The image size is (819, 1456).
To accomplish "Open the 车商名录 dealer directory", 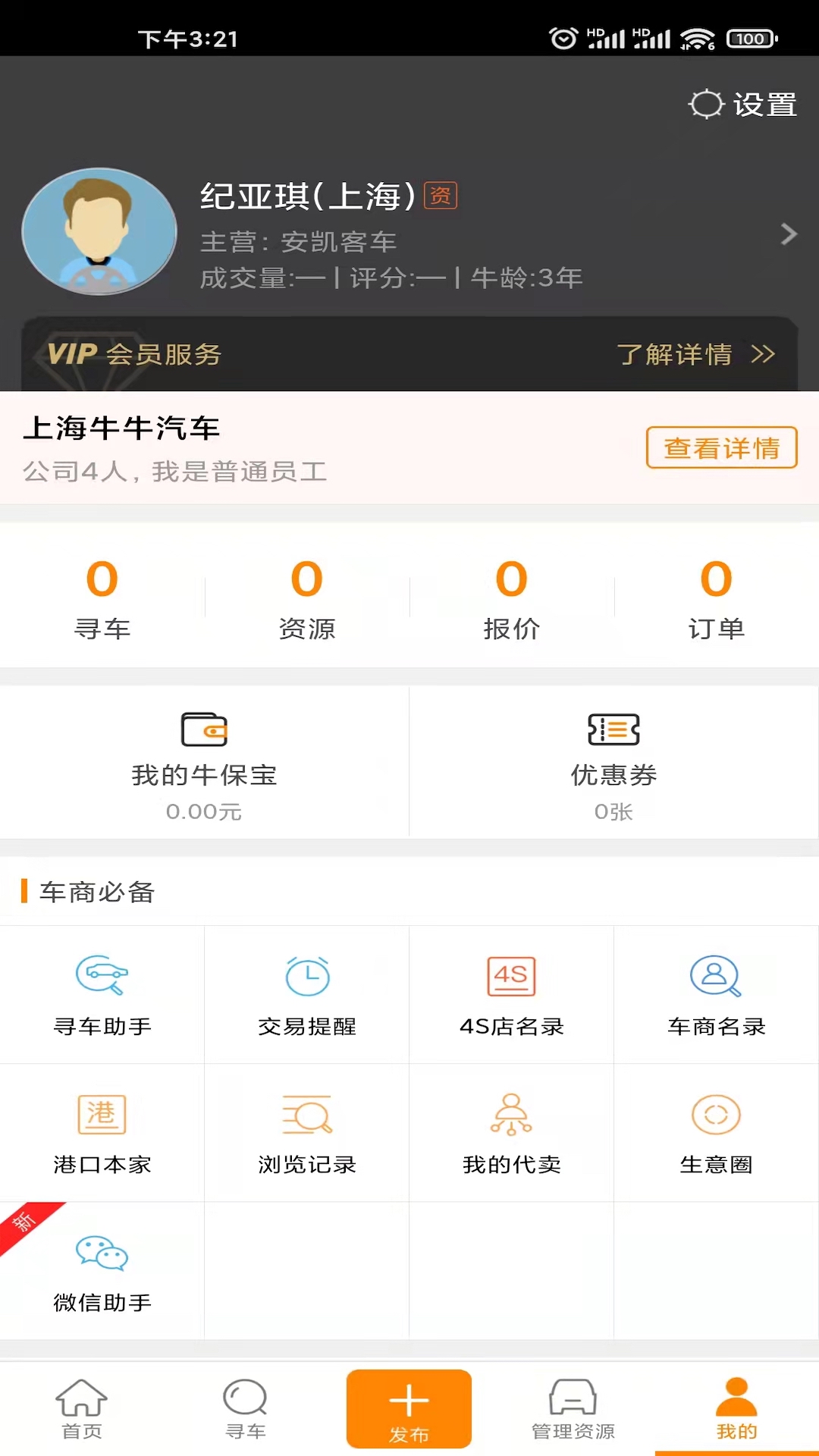I will (x=716, y=993).
